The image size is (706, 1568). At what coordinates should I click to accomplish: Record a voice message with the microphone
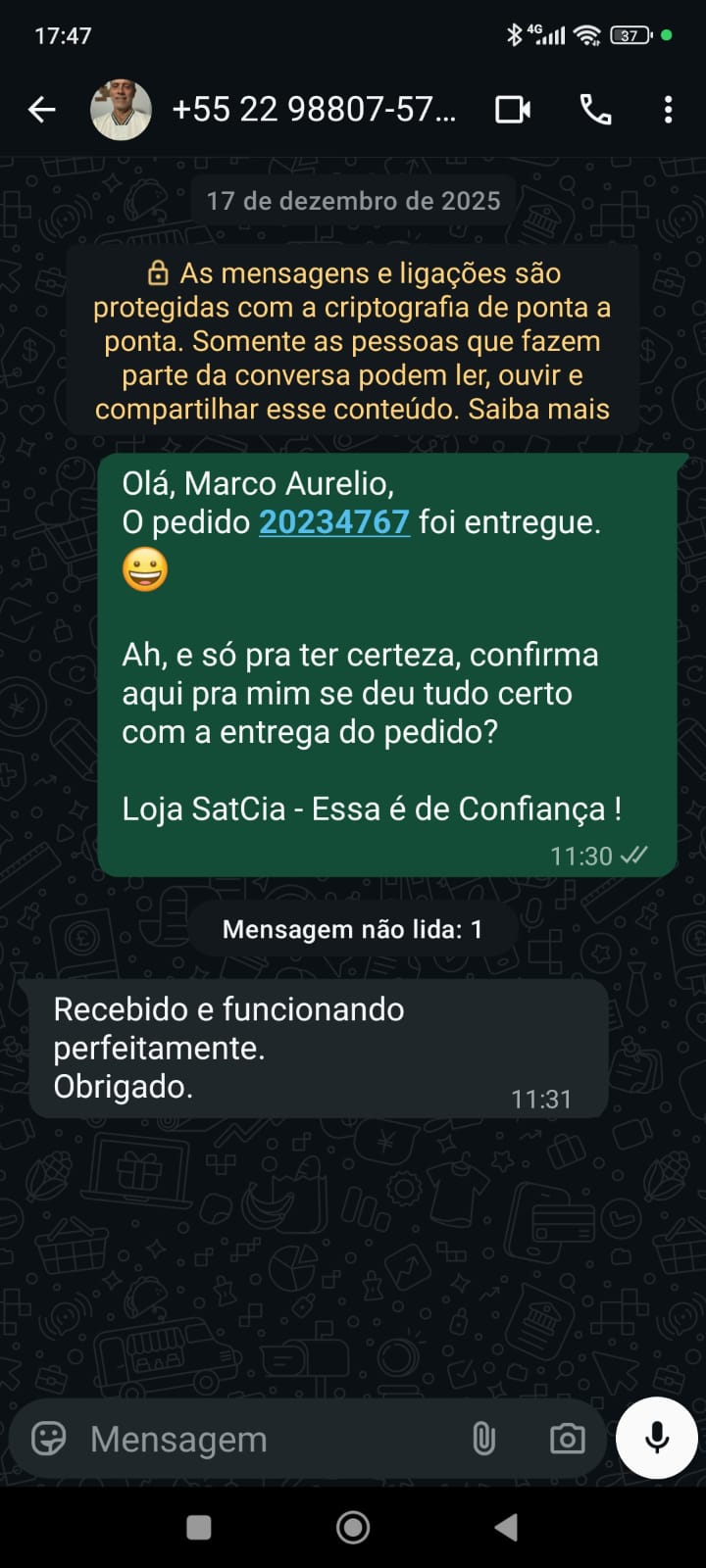click(657, 1438)
